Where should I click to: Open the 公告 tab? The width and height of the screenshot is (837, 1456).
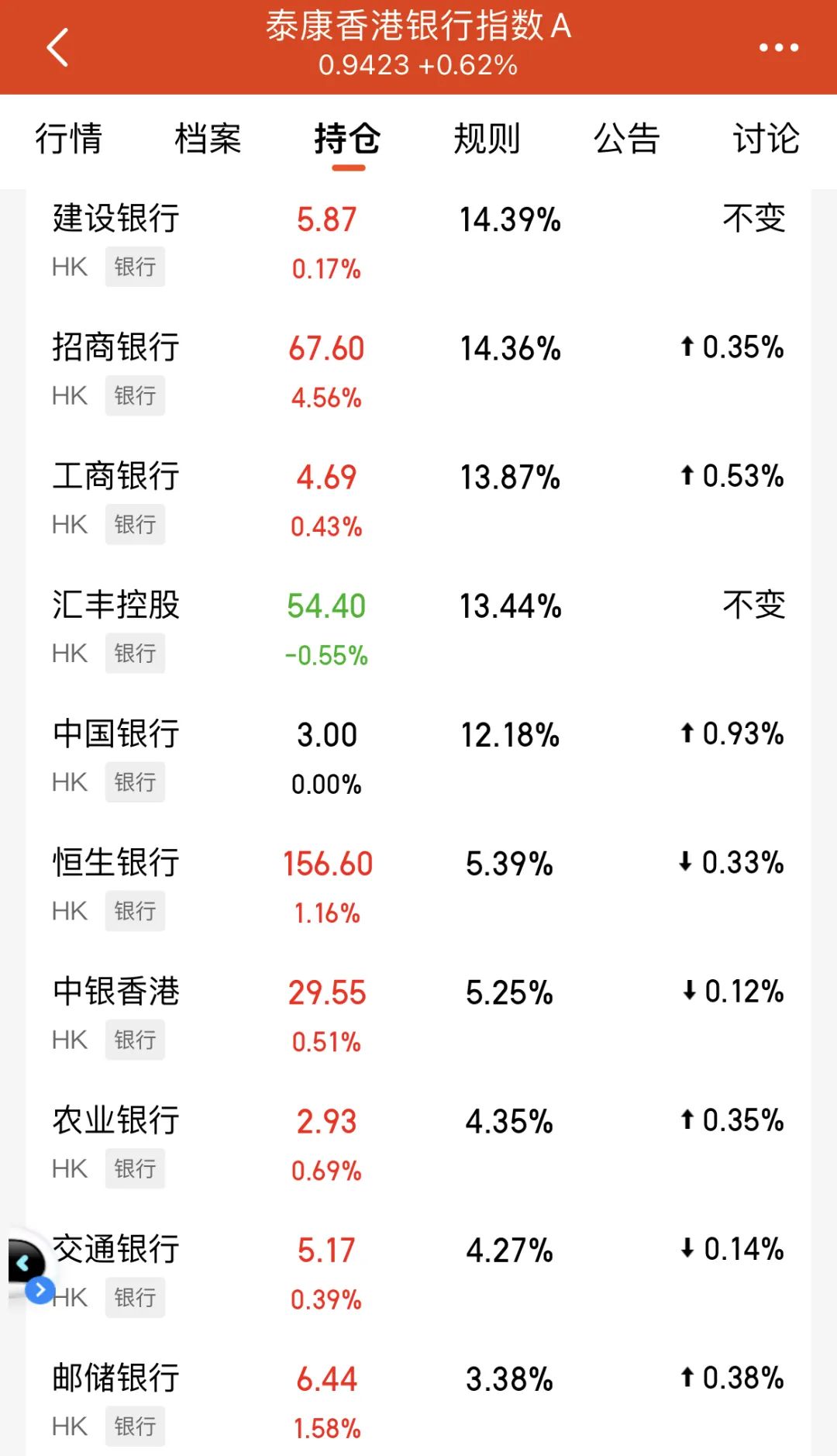627,140
